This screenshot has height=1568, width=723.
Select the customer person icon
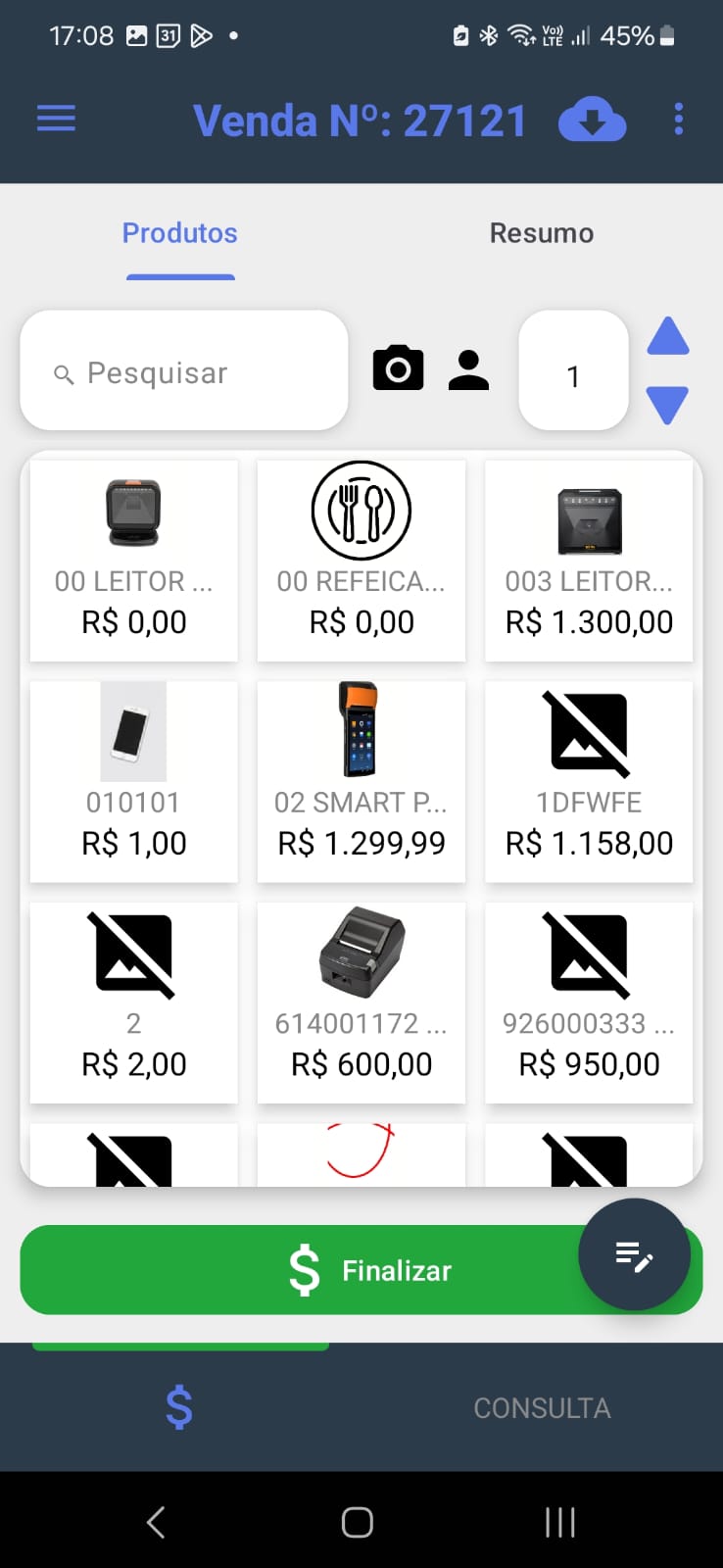point(468,370)
